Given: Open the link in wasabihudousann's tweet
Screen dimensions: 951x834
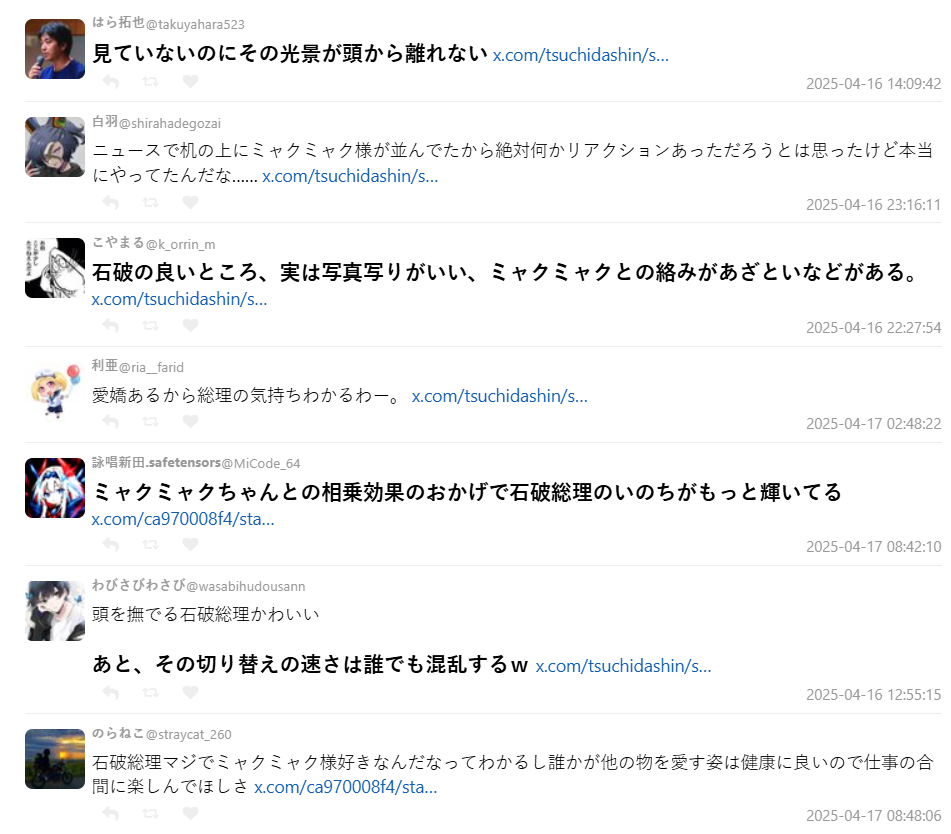Looking at the screenshot, I should 623,666.
